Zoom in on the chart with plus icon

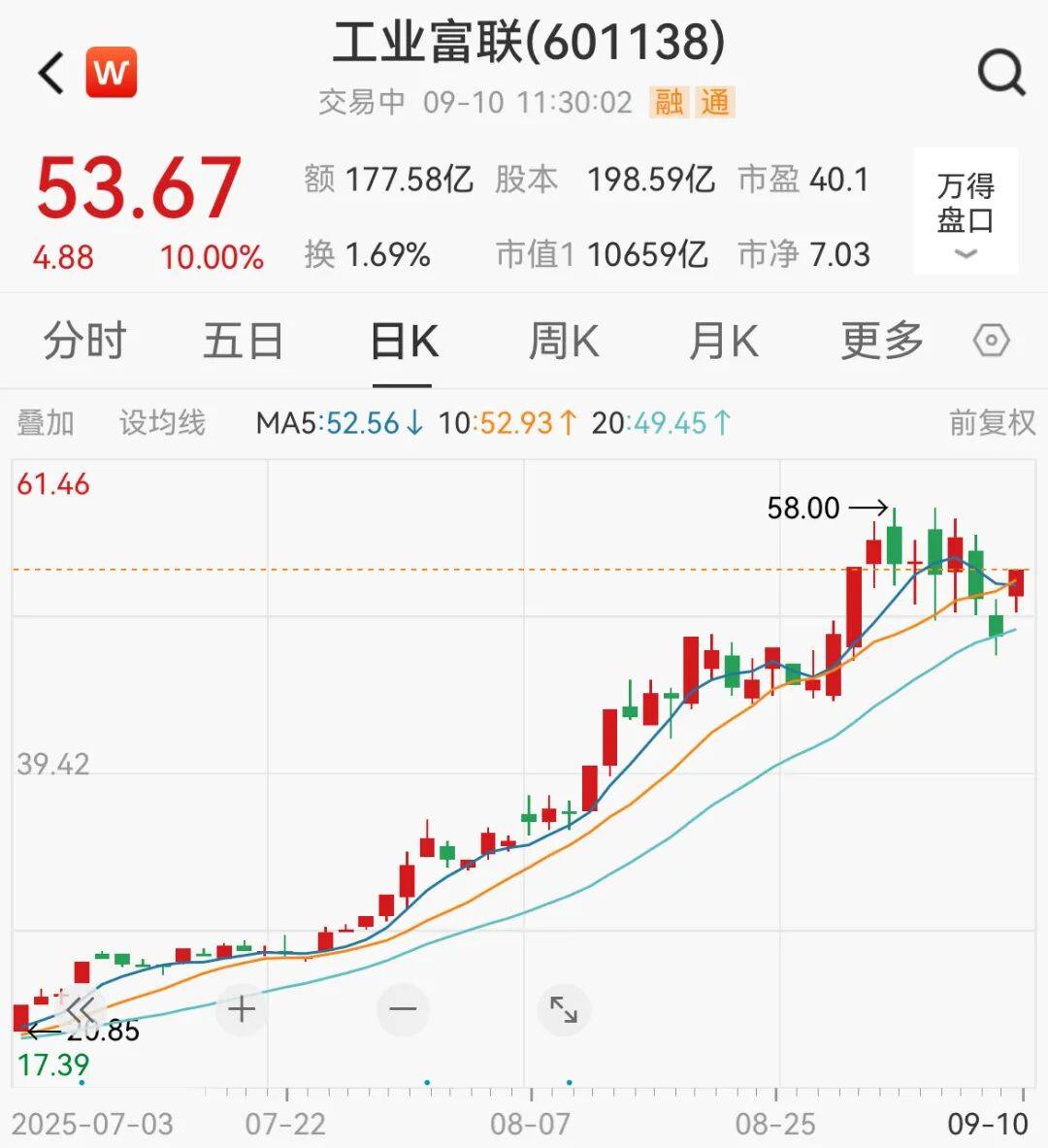[x=240, y=1008]
